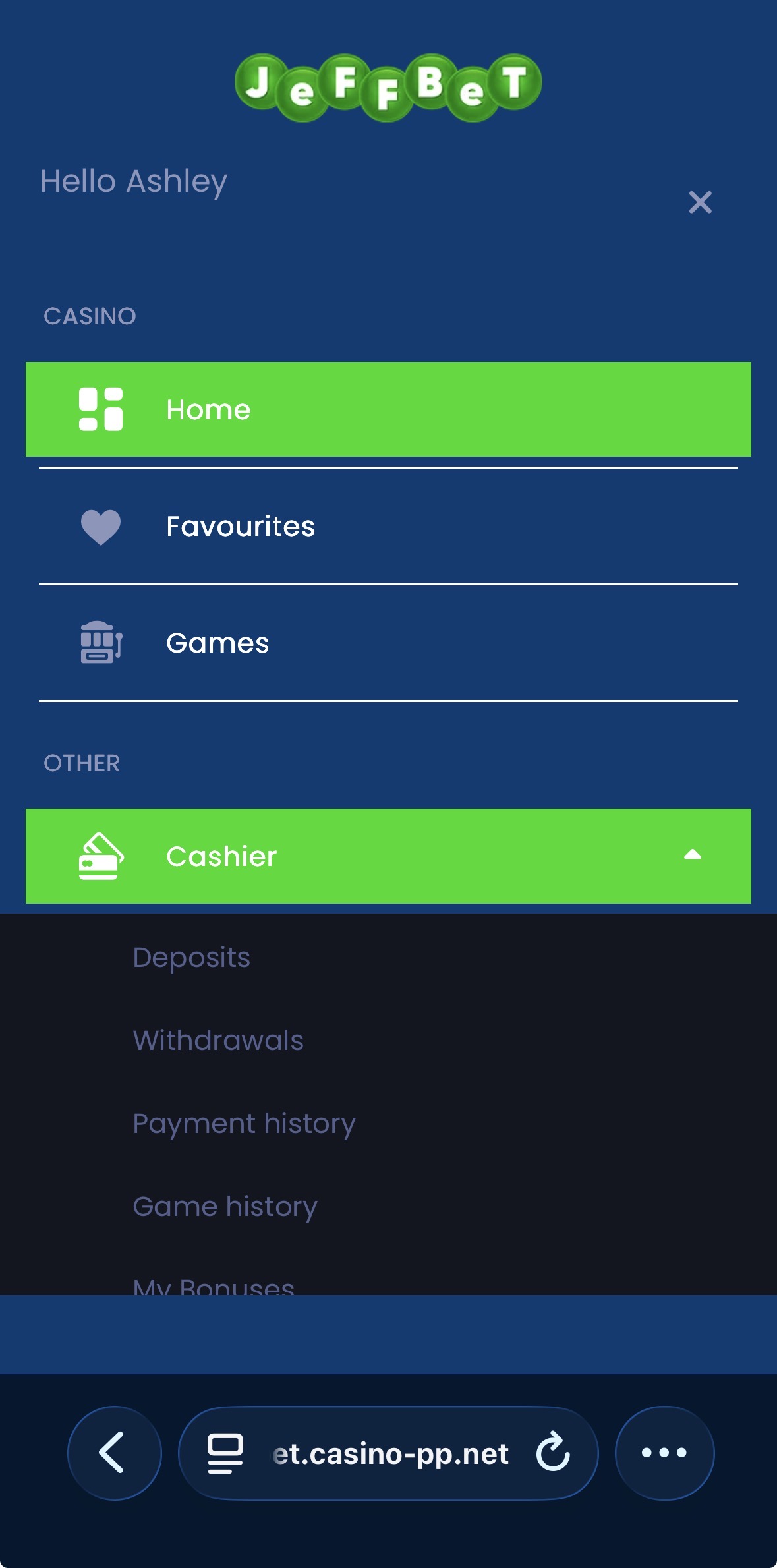
Task: Tap the address bar URL
Action: click(x=390, y=1453)
